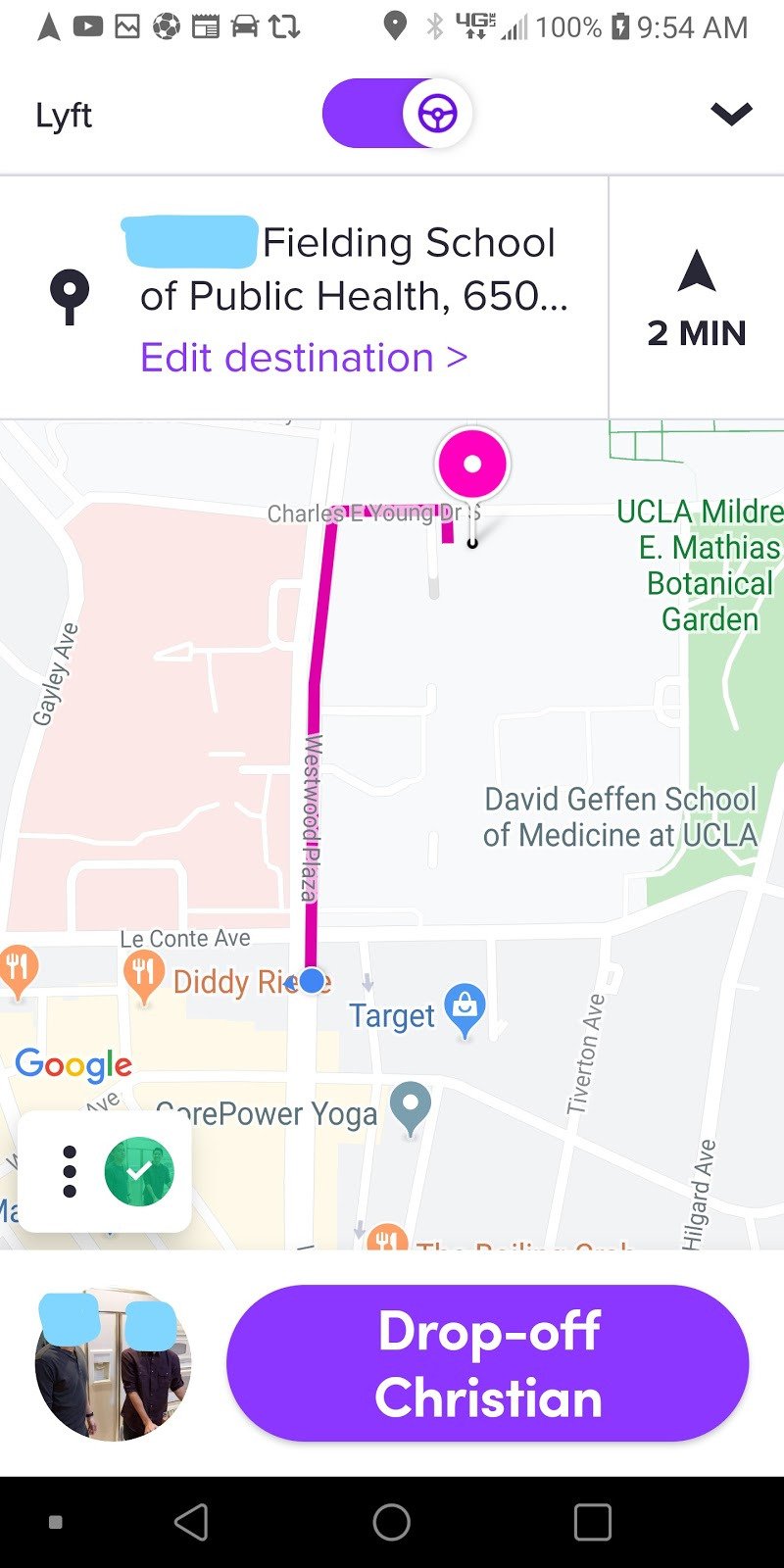Select the pink destination pin on map
784x1568 pixels.
point(472,465)
